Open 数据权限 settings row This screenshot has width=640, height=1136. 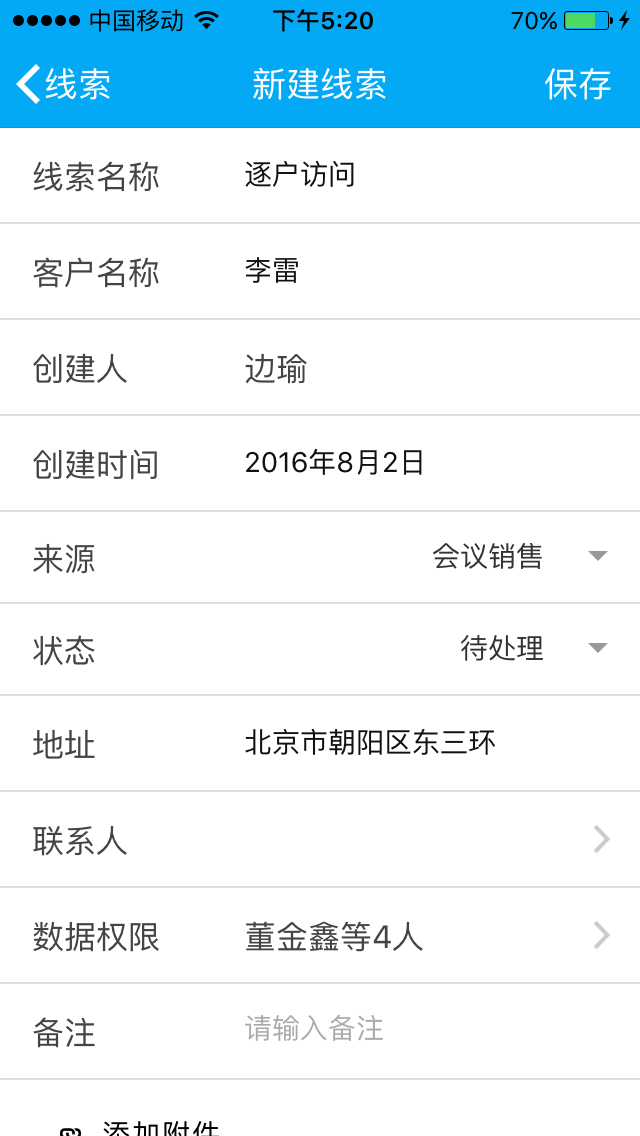pos(420,936)
